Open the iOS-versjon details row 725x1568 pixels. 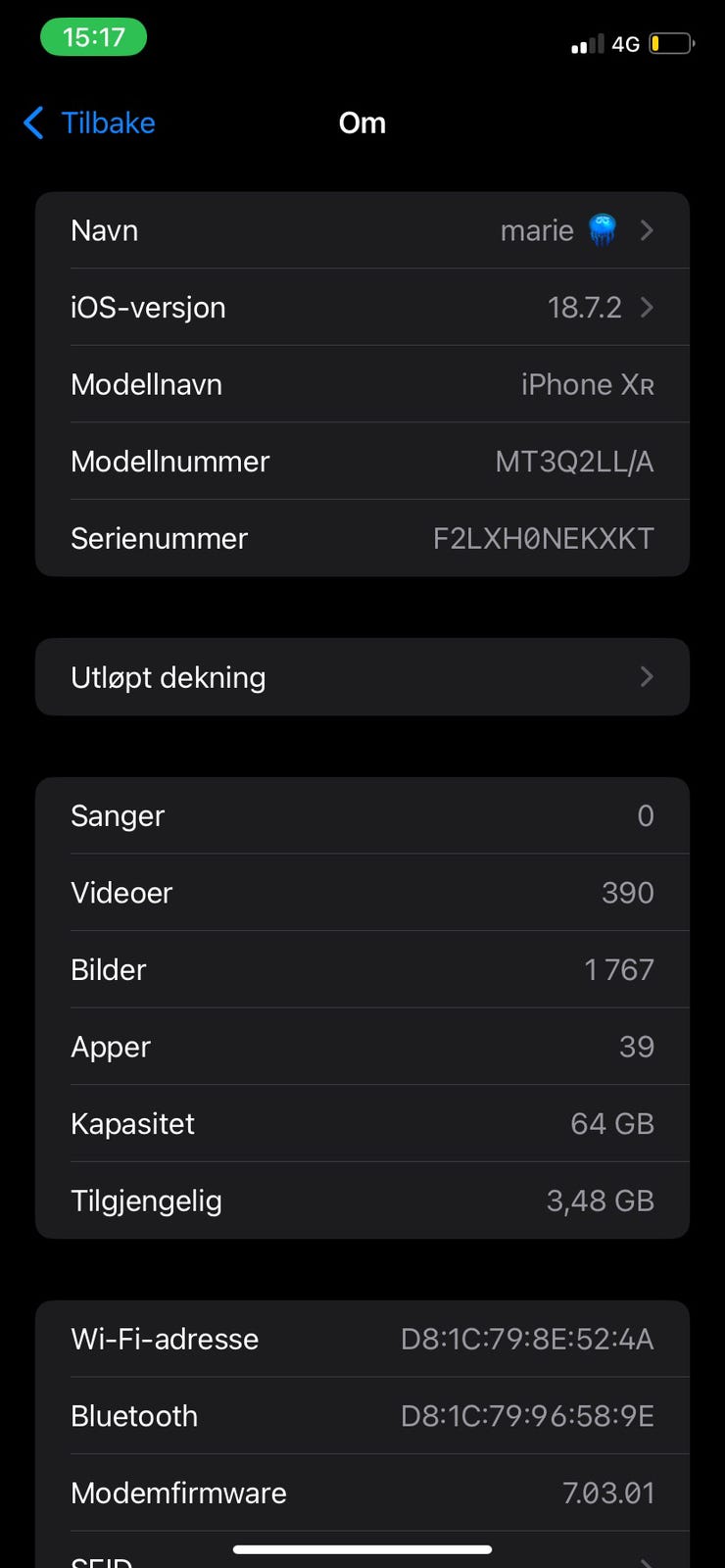(x=362, y=308)
